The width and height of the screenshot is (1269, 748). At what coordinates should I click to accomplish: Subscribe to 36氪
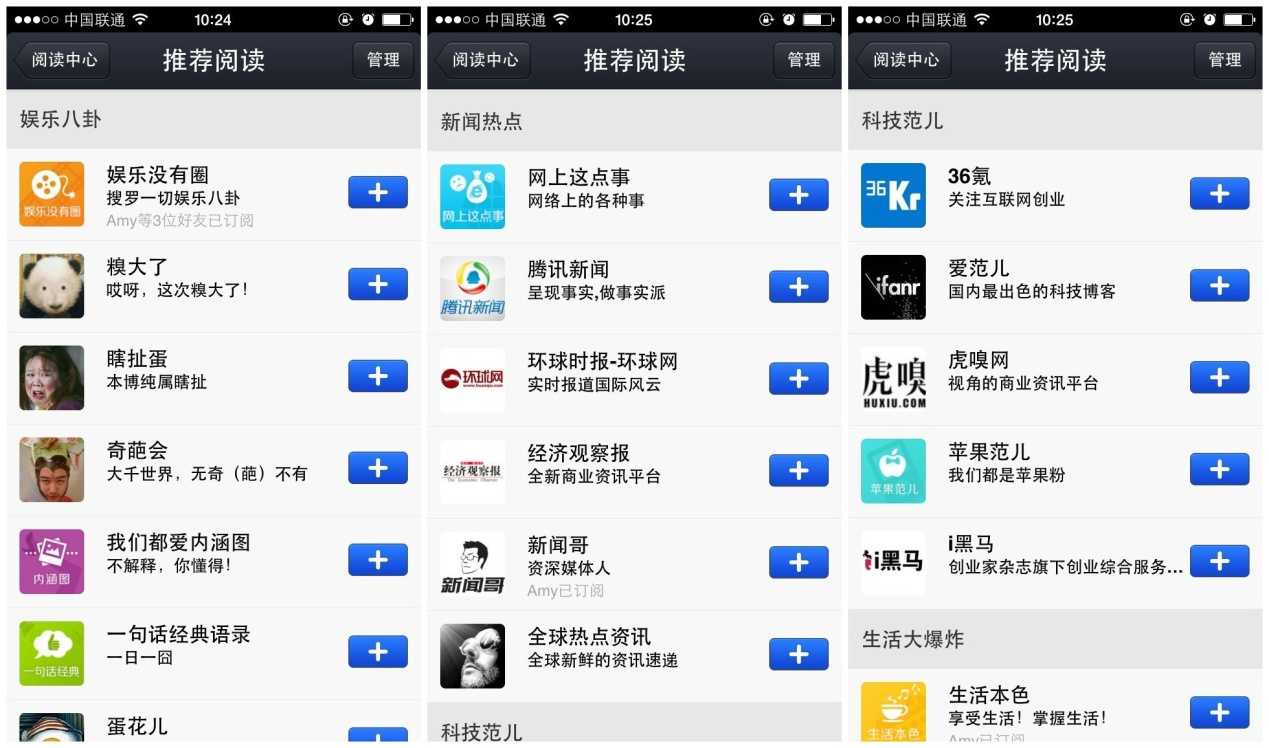click(1220, 194)
